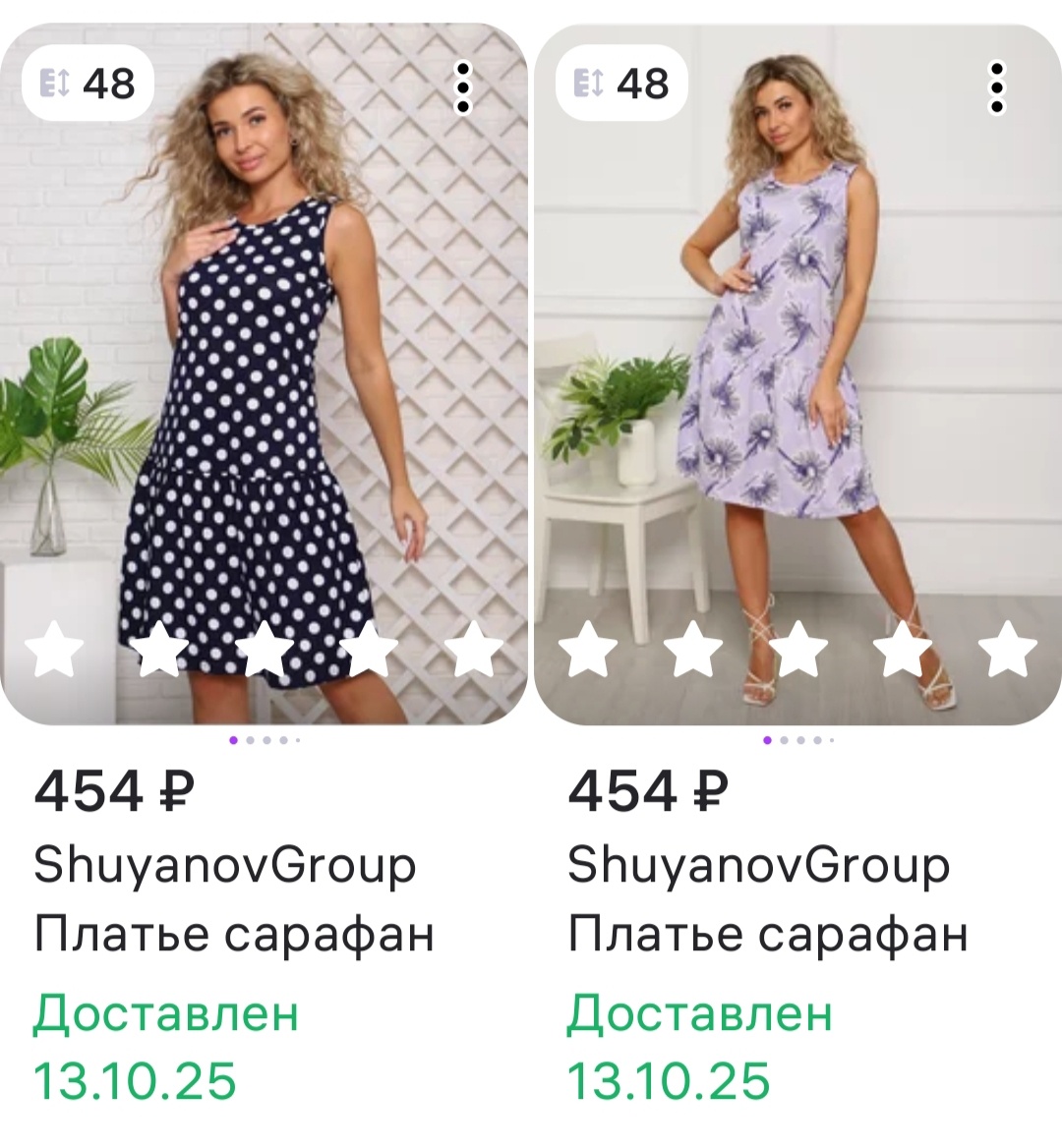Open the ShuyanovGroup seller page
Screen dimensions: 1062x1148
click(226, 866)
